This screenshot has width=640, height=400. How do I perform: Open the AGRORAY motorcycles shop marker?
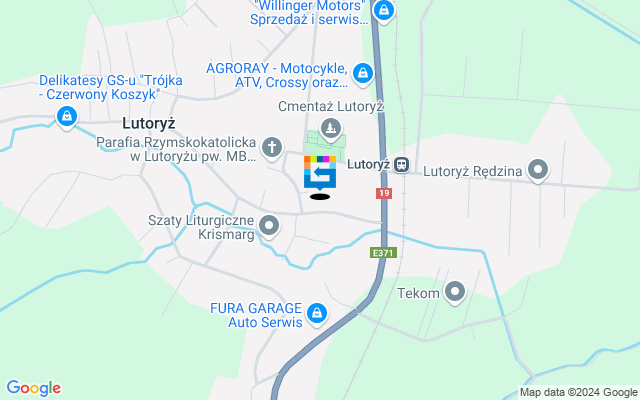pyautogui.click(x=363, y=74)
